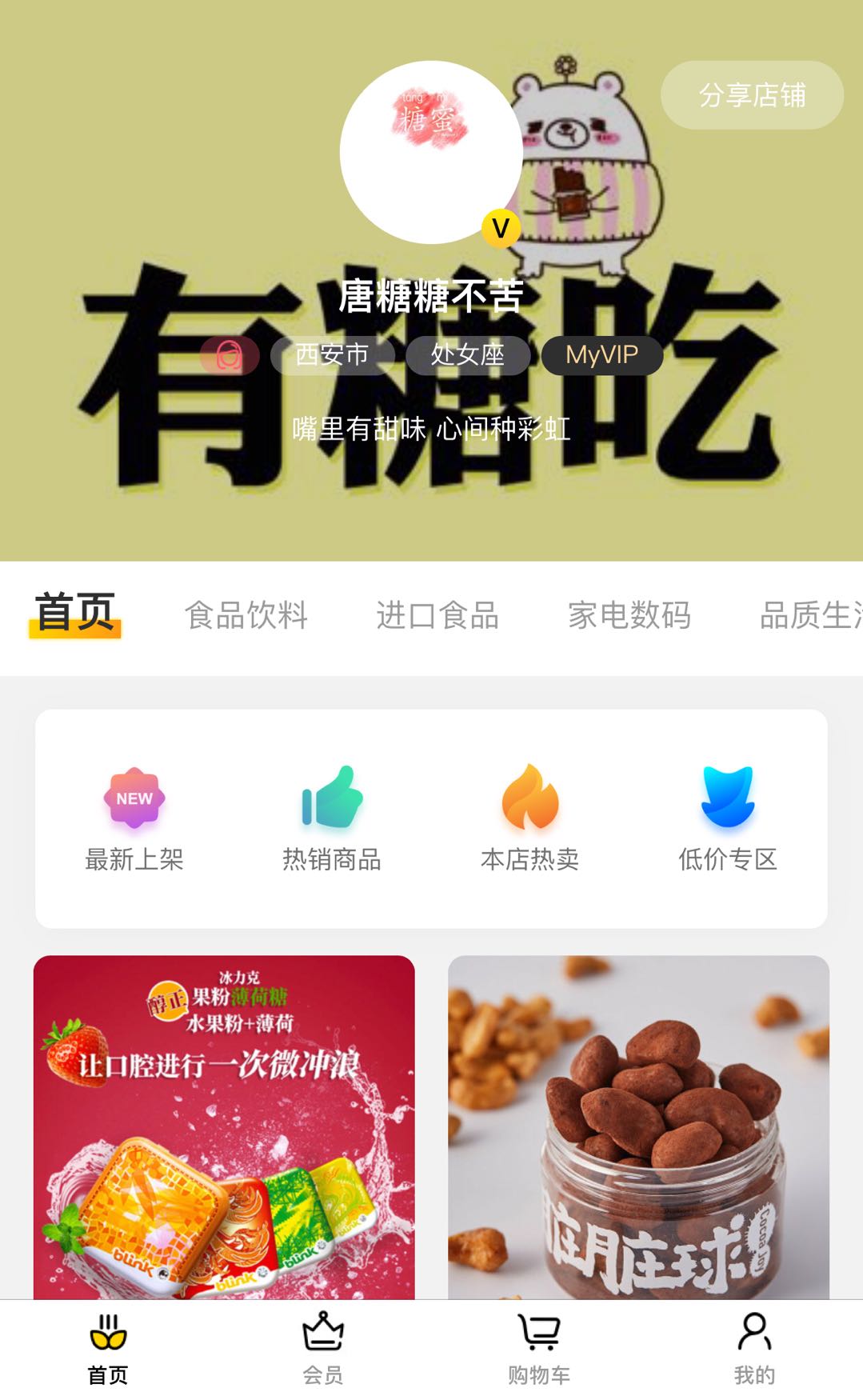Switch to the 进口食品 category tab
The width and height of the screenshot is (863, 1400).
pyautogui.click(x=437, y=615)
